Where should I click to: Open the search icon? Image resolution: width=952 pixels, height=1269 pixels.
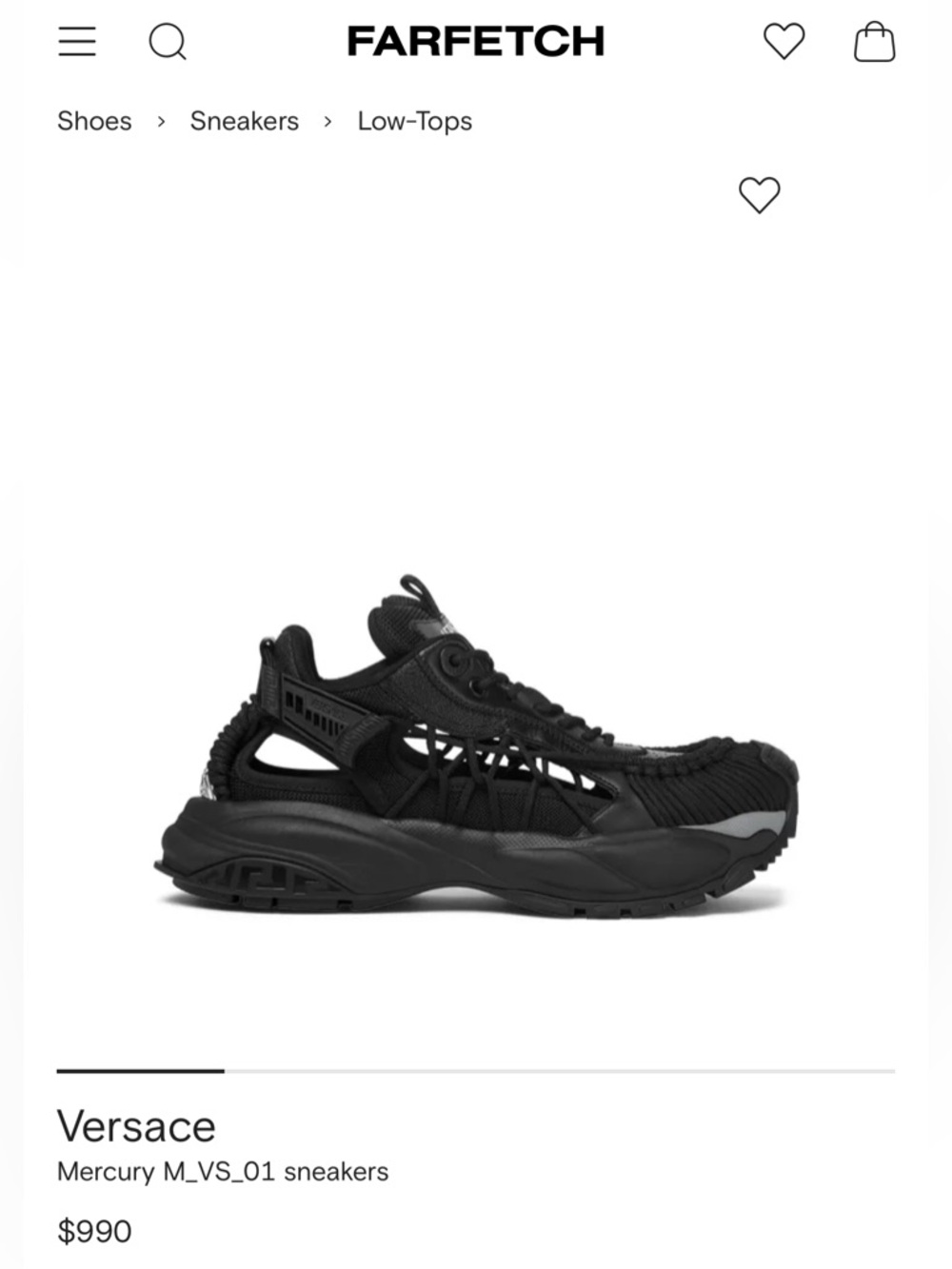pyautogui.click(x=168, y=42)
